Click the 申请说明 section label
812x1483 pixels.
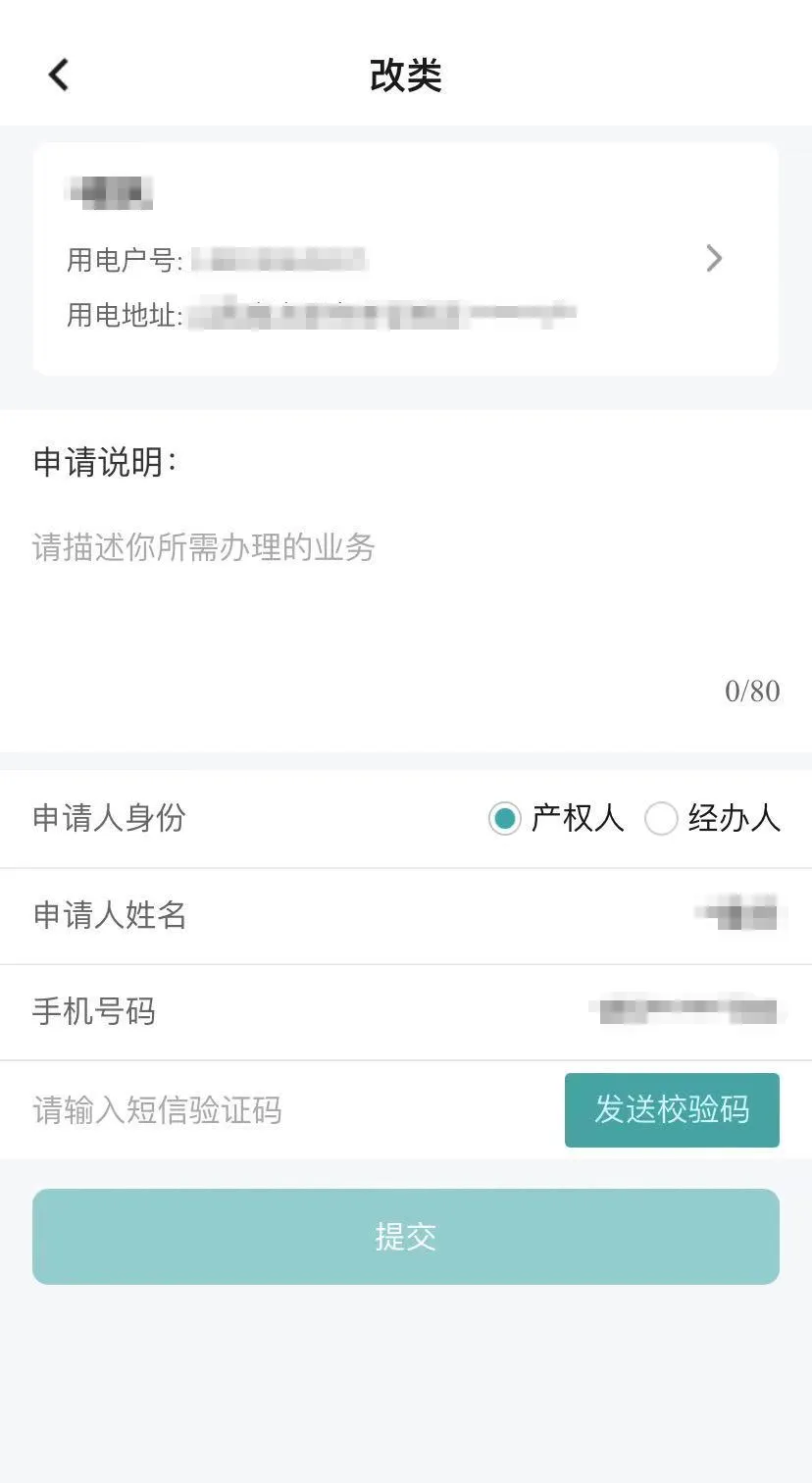103,459
